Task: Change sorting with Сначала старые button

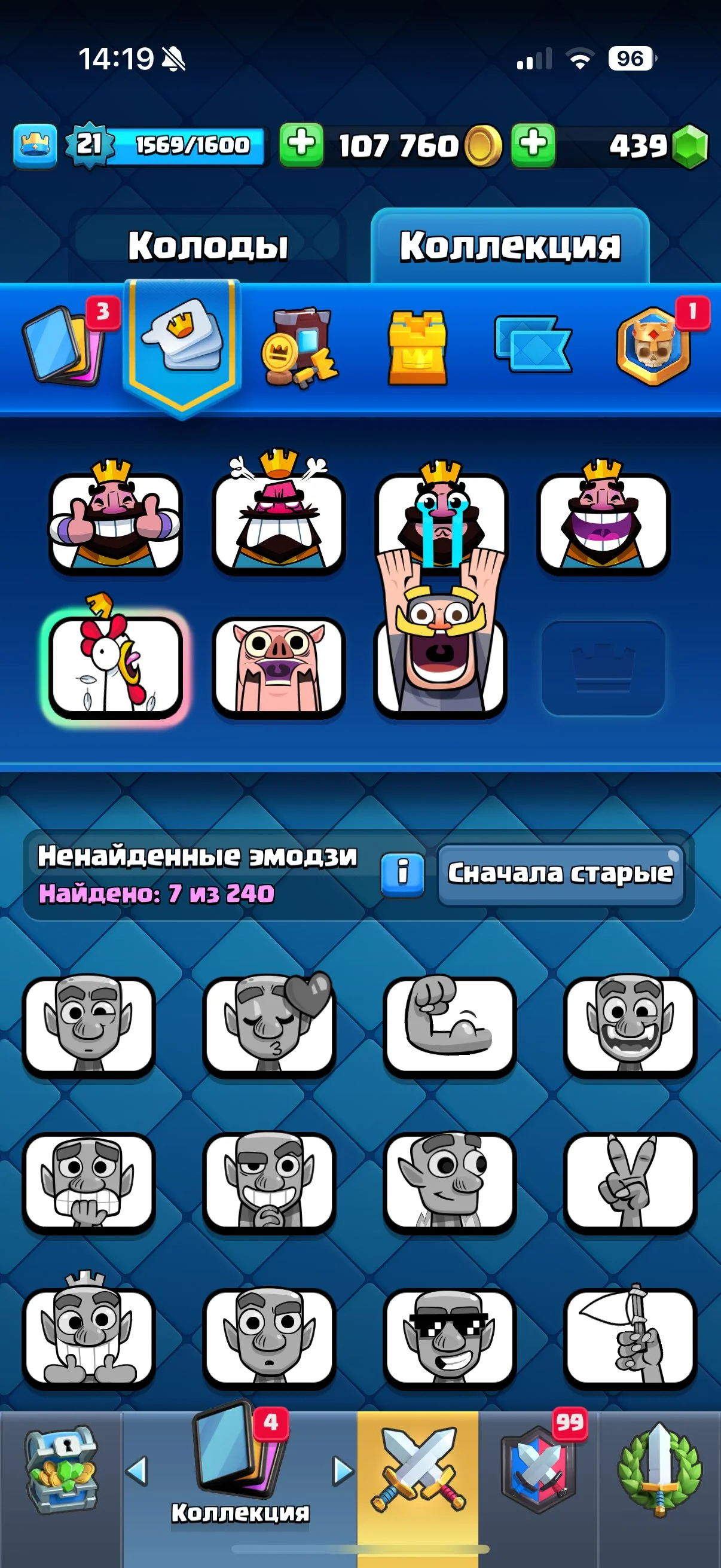Action: click(560, 874)
